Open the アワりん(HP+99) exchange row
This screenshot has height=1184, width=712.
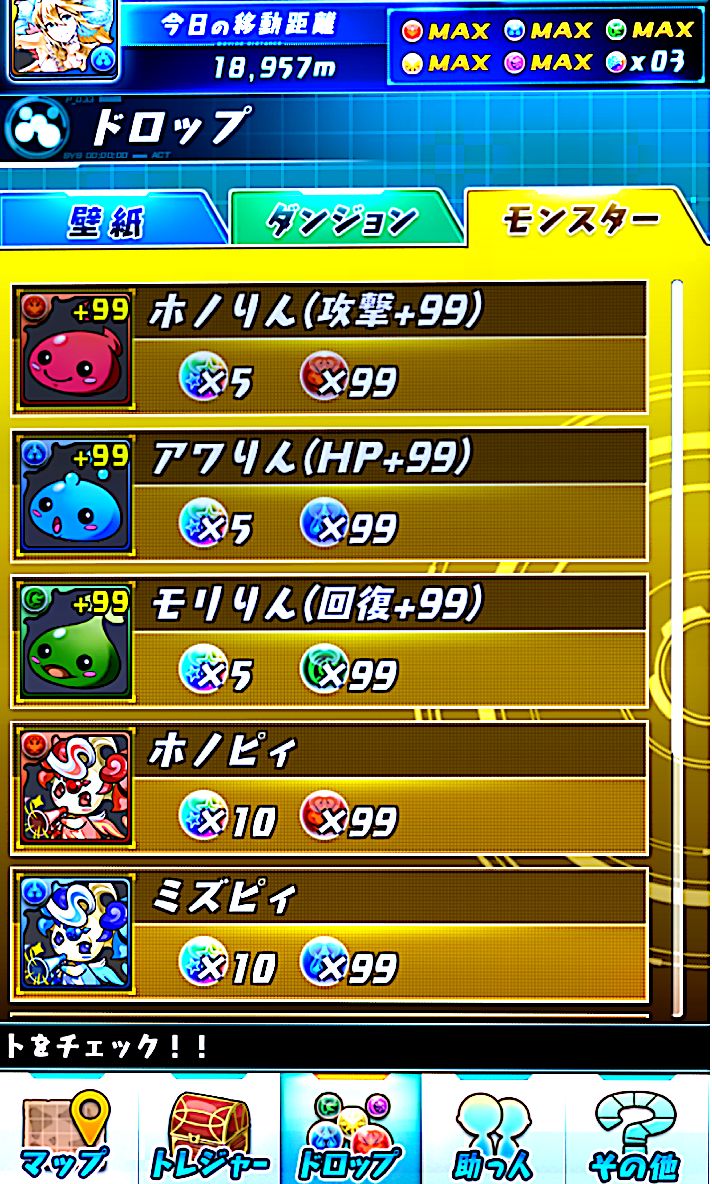tap(329, 495)
